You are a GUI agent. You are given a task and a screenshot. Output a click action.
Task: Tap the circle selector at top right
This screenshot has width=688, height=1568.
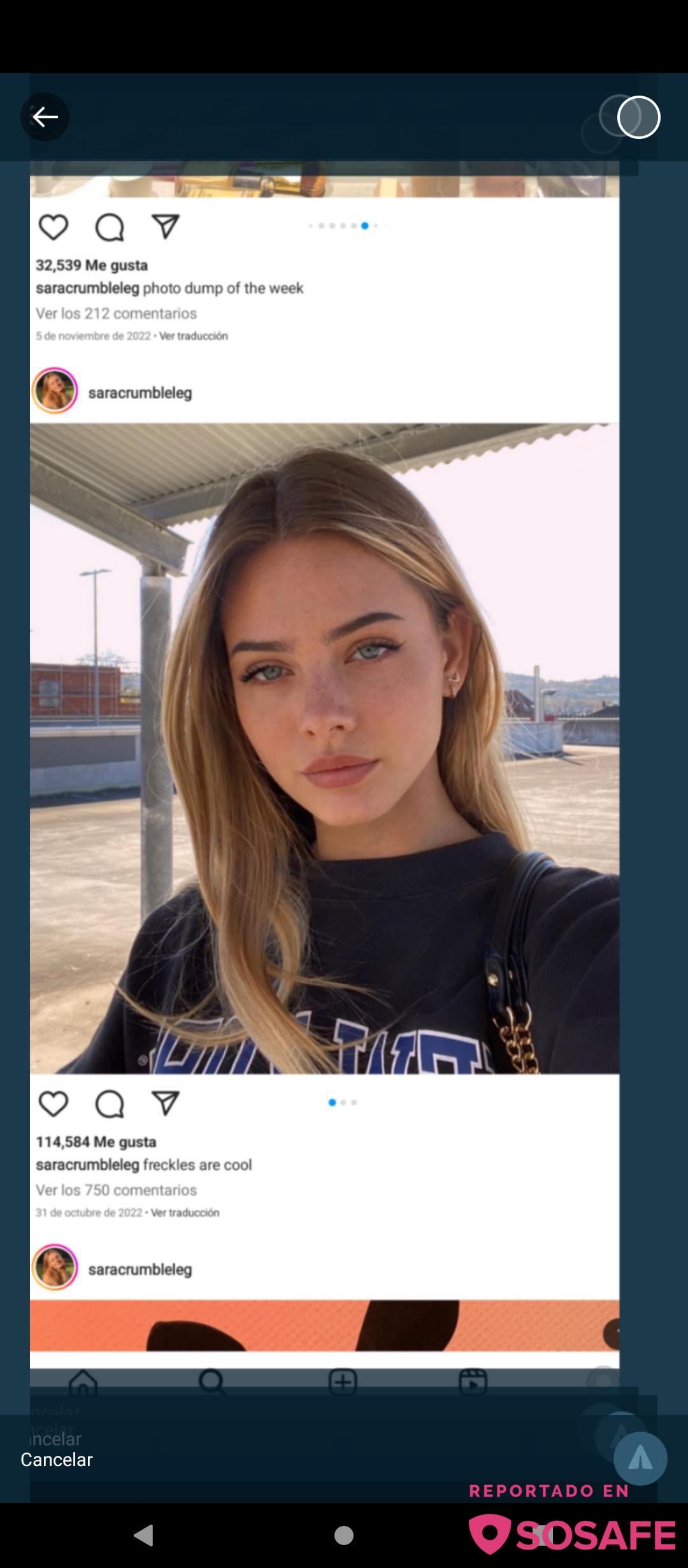point(638,117)
